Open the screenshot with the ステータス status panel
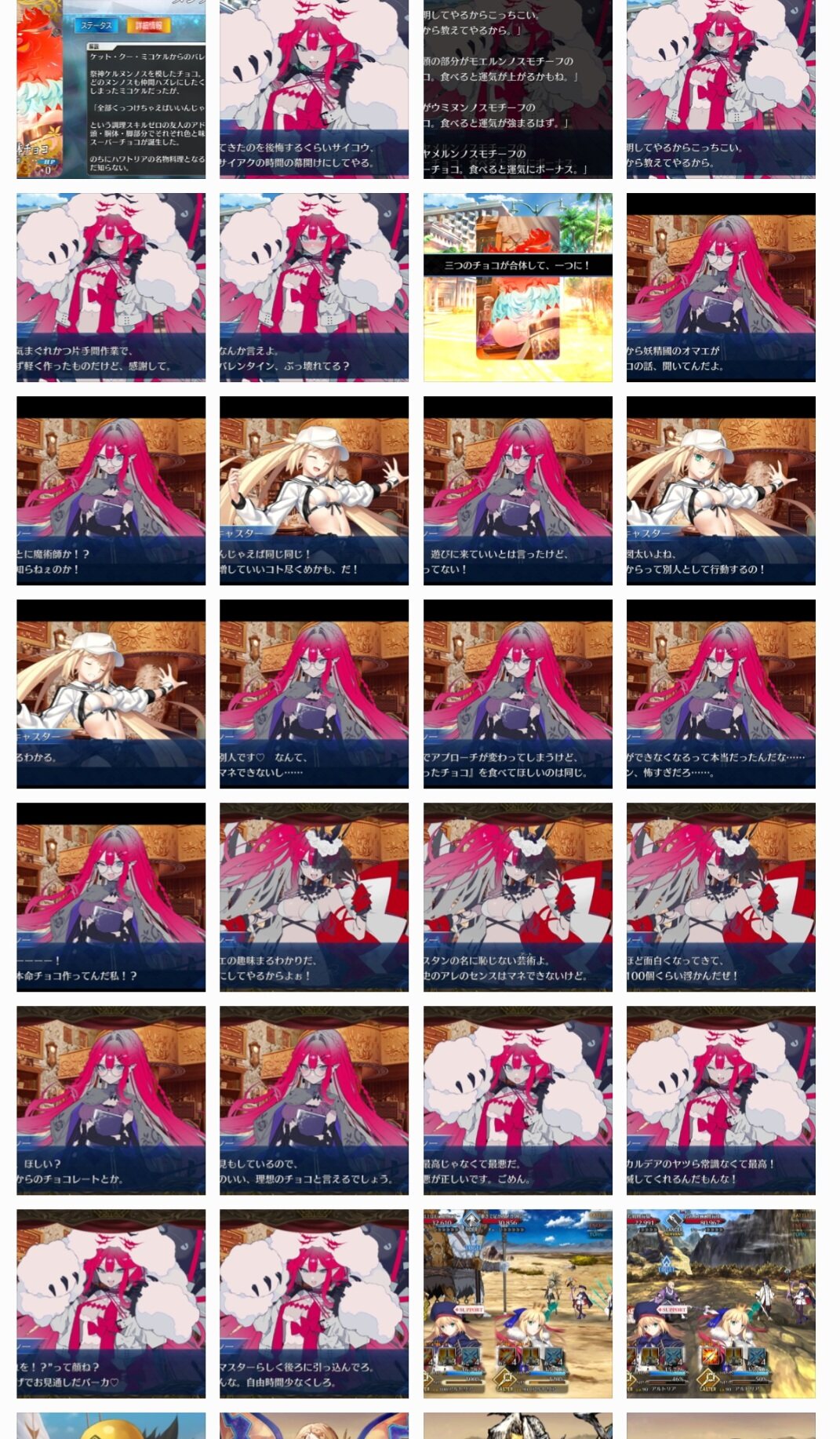The image size is (840, 1439). 111,89
